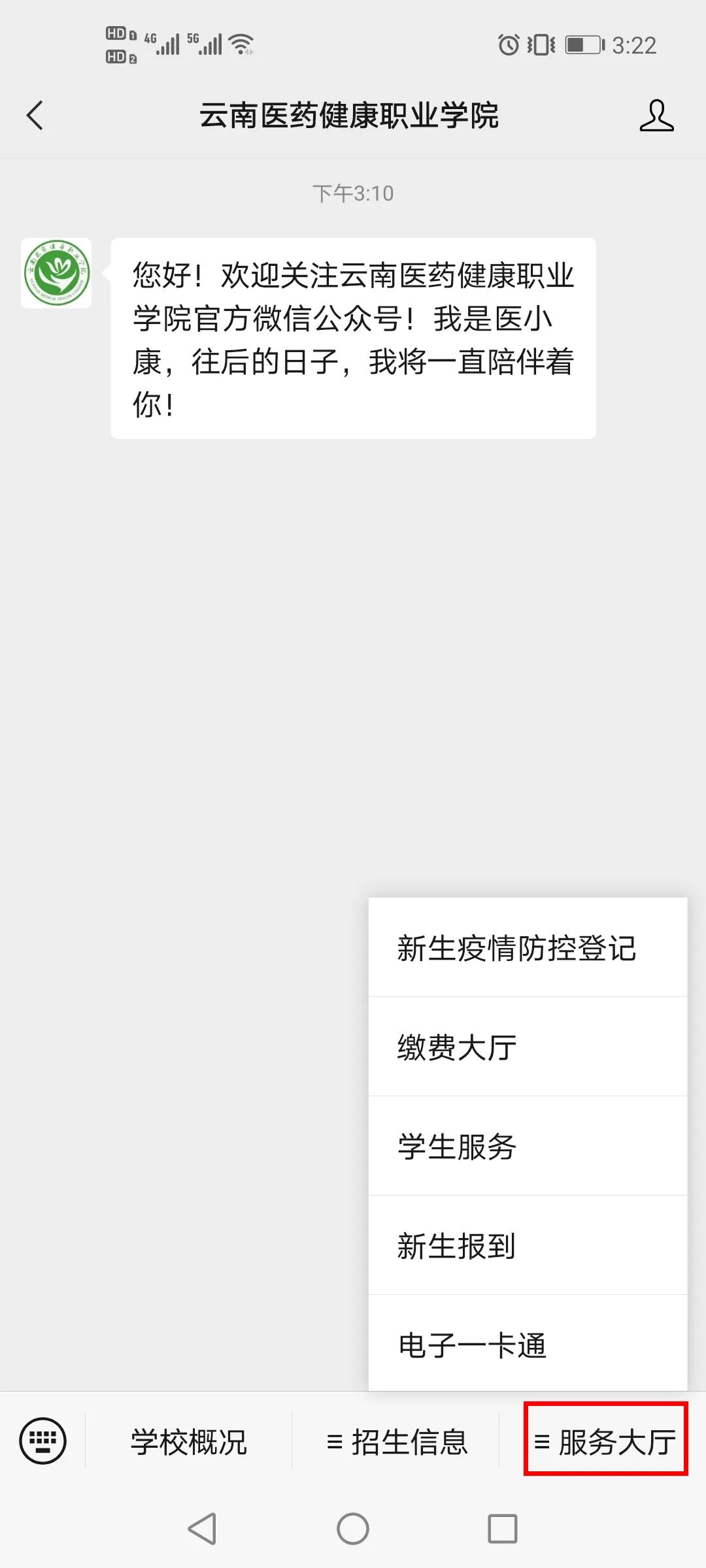This screenshot has height=1568, width=706.
Task: Open recent apps from navigation bar
Action: [x=503, y=1529]
